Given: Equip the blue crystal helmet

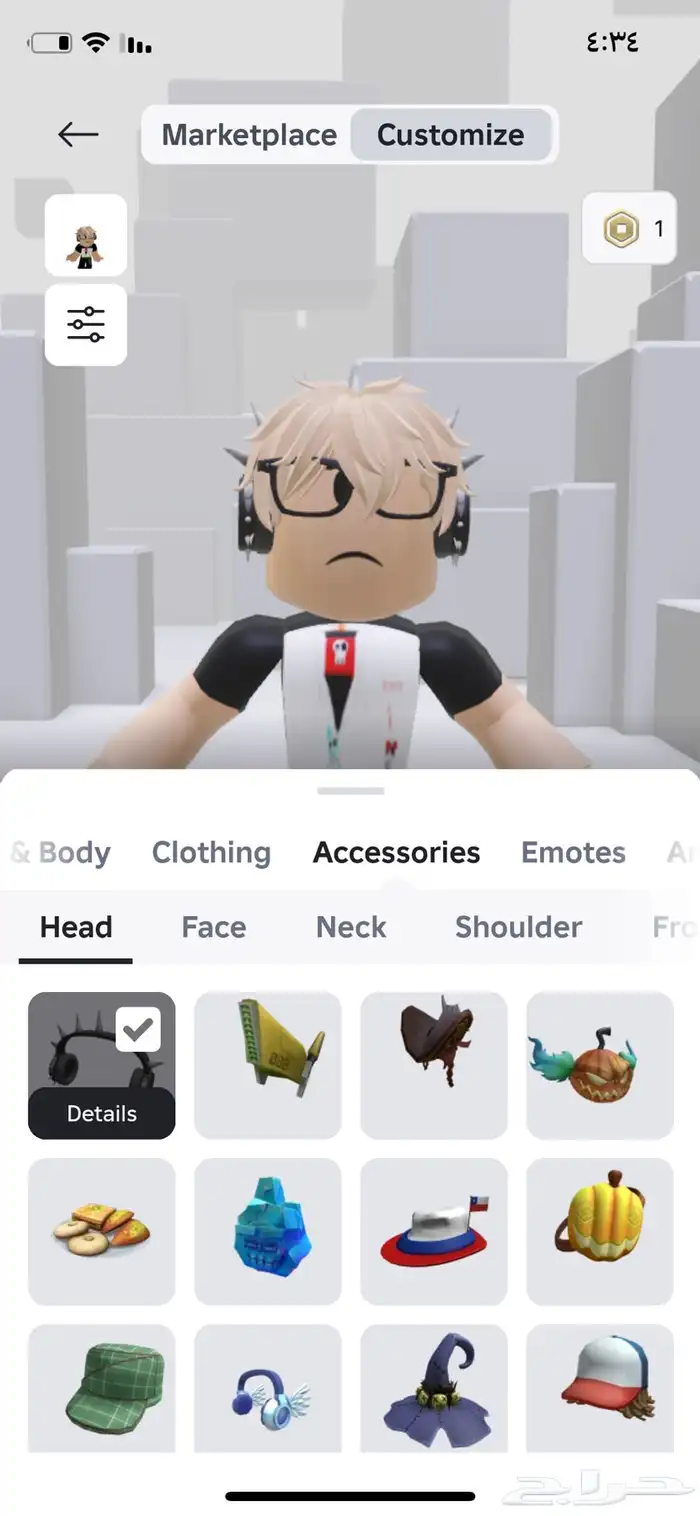Looking at the screenshot, I should click(x=268, y=1231).
